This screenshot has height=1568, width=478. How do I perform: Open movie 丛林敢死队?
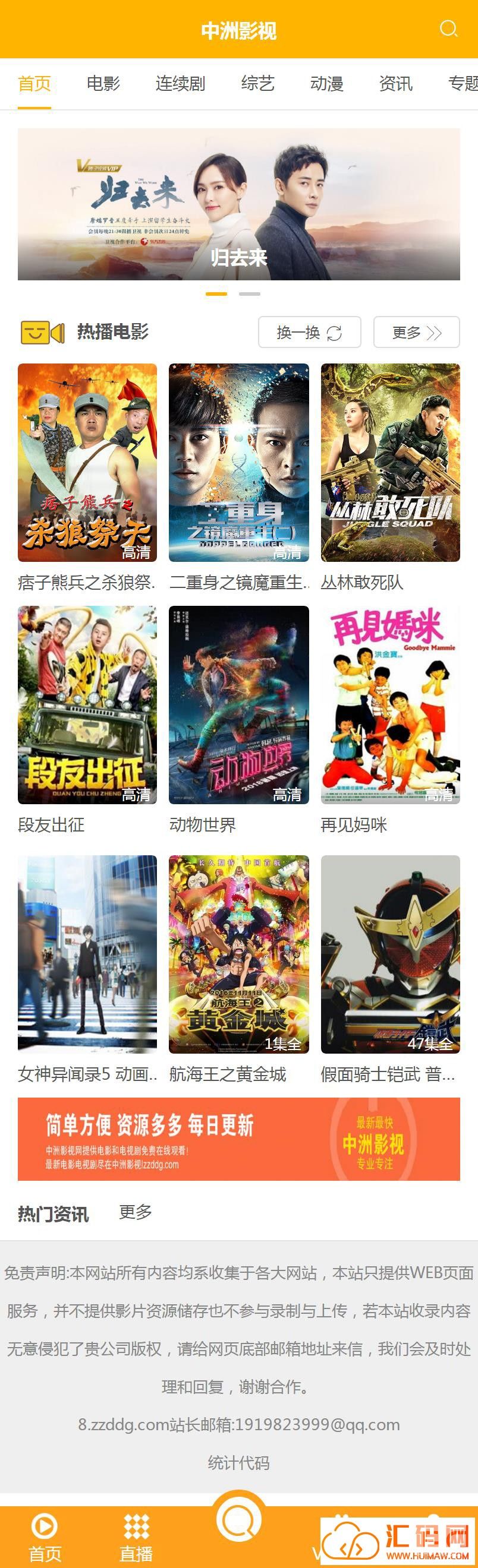click(x=391, y=463)
